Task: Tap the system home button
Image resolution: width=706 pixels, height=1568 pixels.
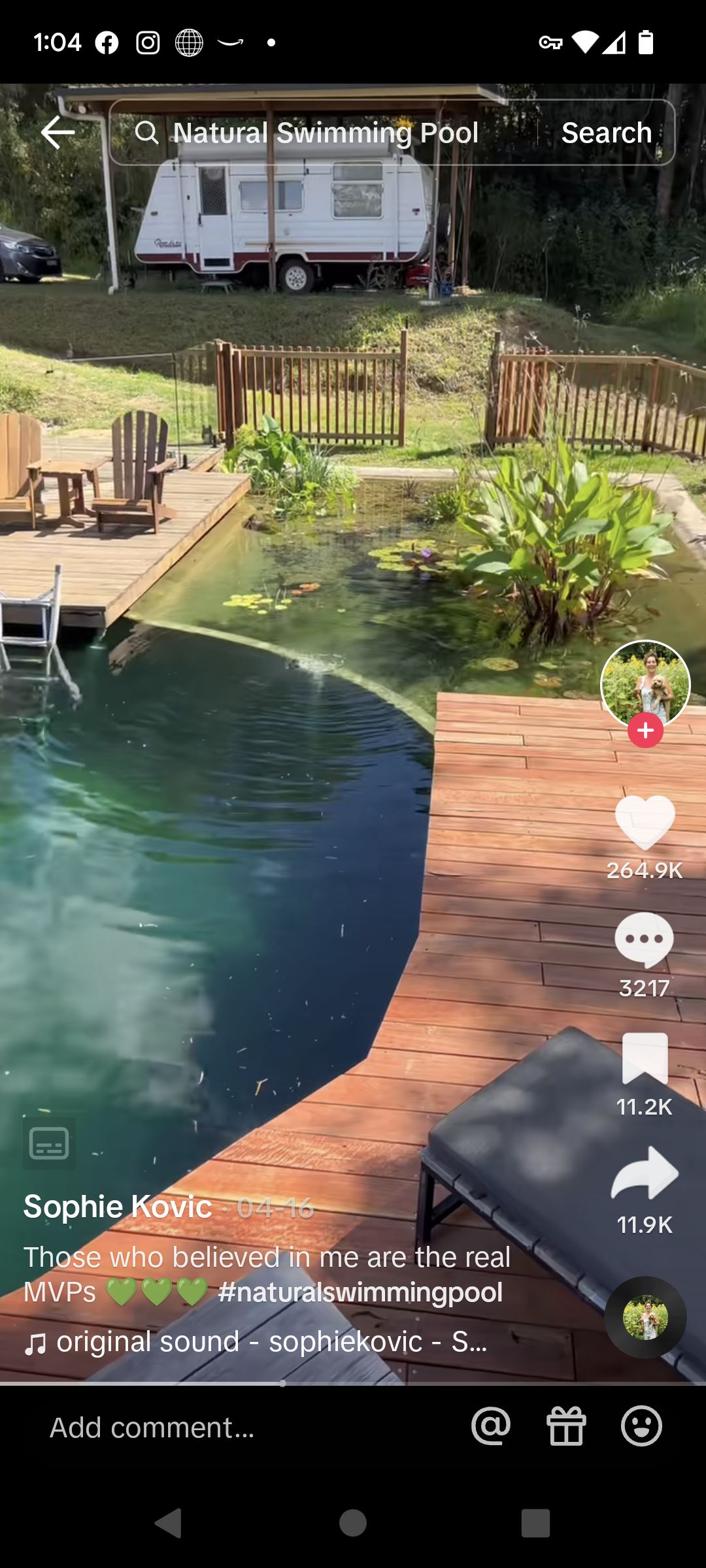Action: [353, 1523]
